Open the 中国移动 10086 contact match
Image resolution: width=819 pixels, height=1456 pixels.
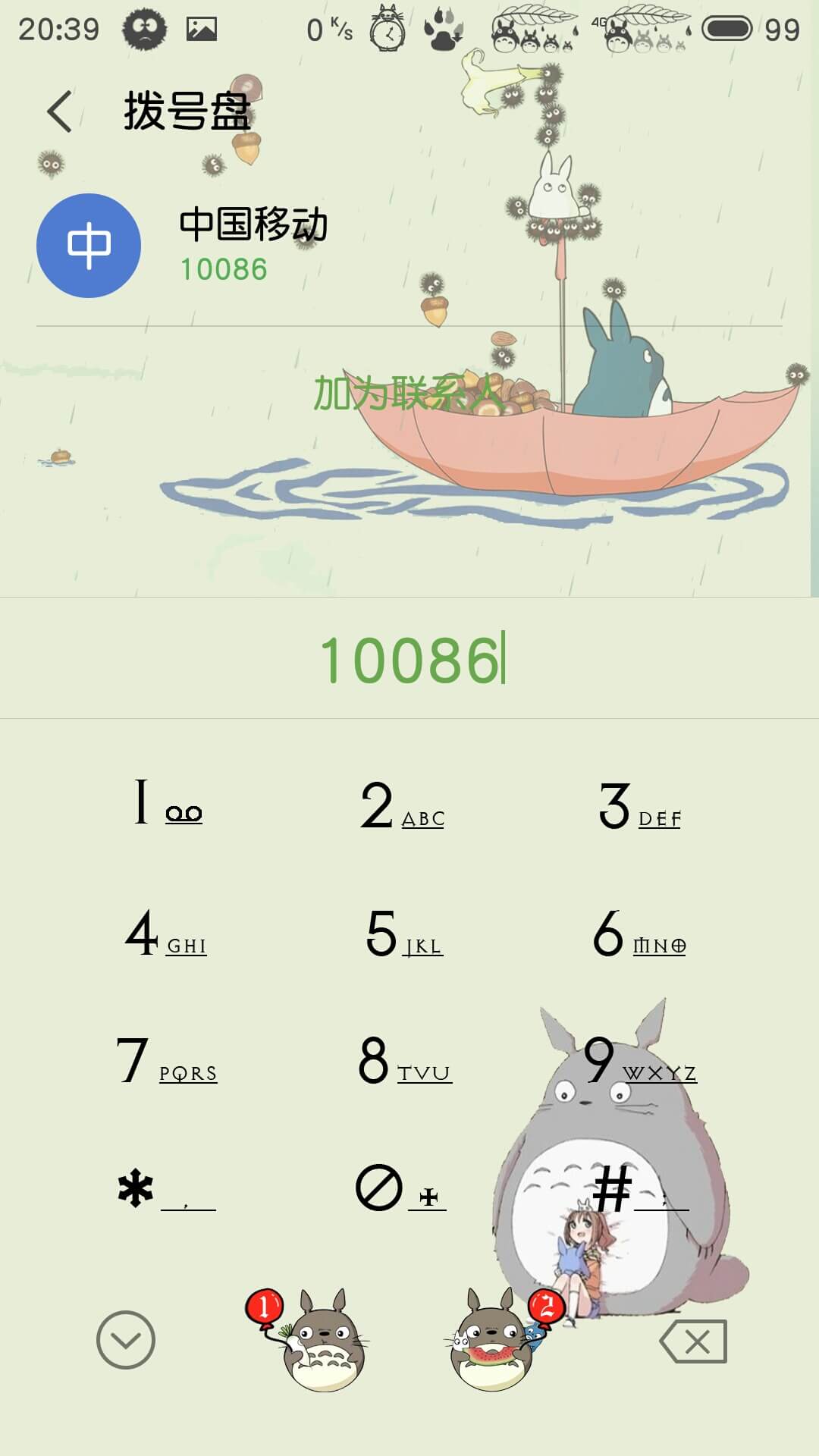click(409, 245)
